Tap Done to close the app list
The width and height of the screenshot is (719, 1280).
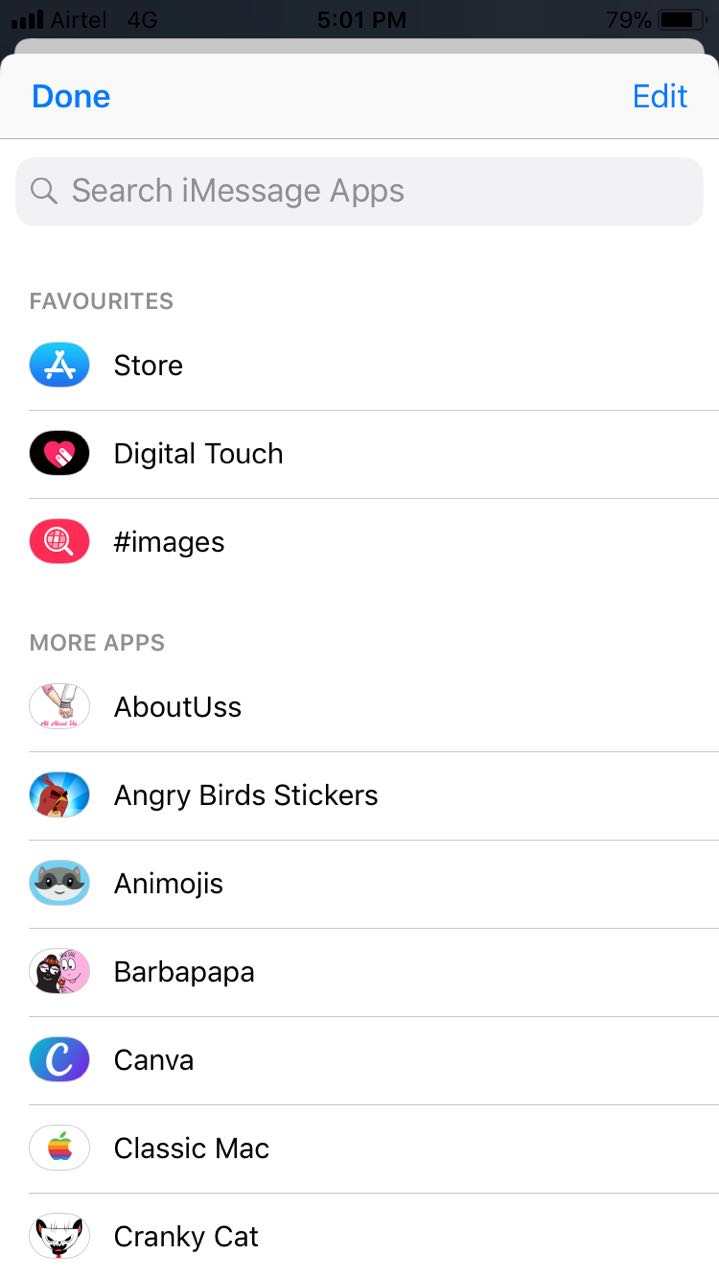[x=71, y=96]
